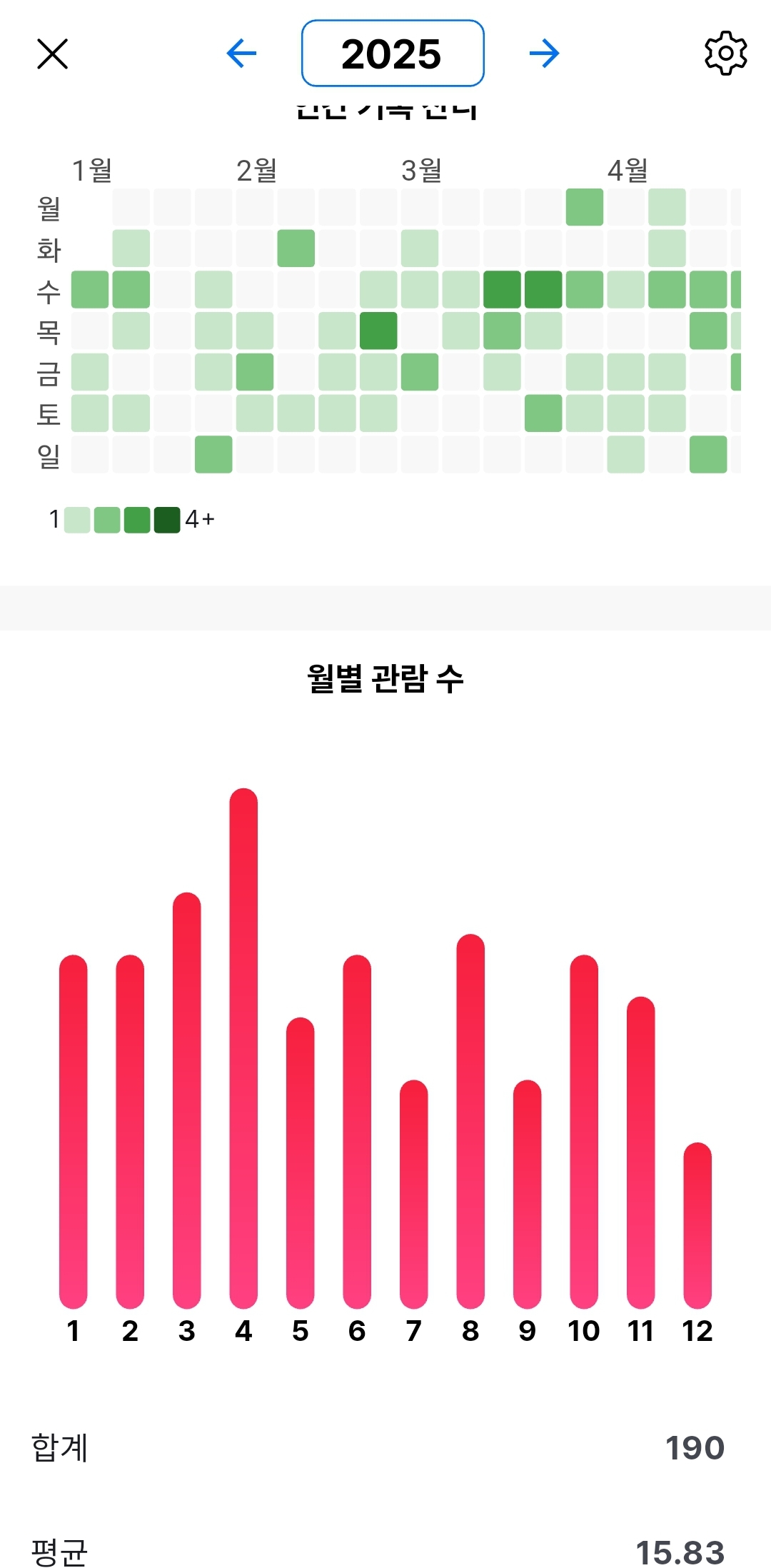Close the statistics screen
Image resolution: width=771 pixels, height=1568 pixels.
(52, 54)
